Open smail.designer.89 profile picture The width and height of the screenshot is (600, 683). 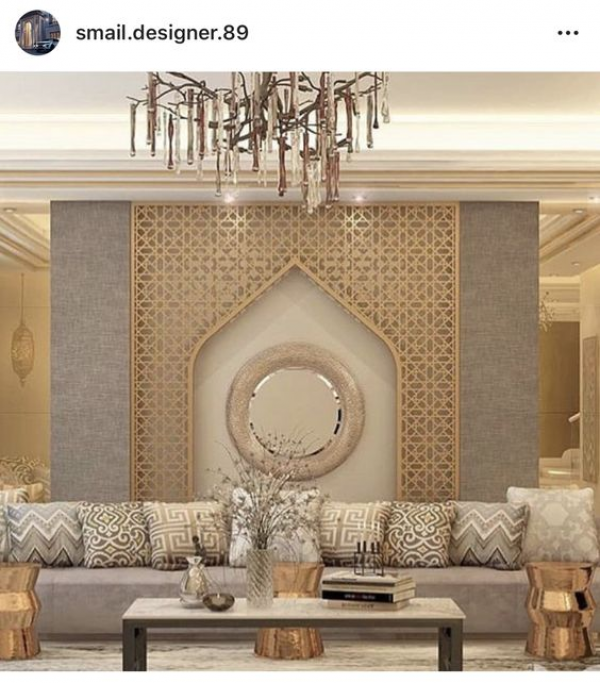point(37,33)
